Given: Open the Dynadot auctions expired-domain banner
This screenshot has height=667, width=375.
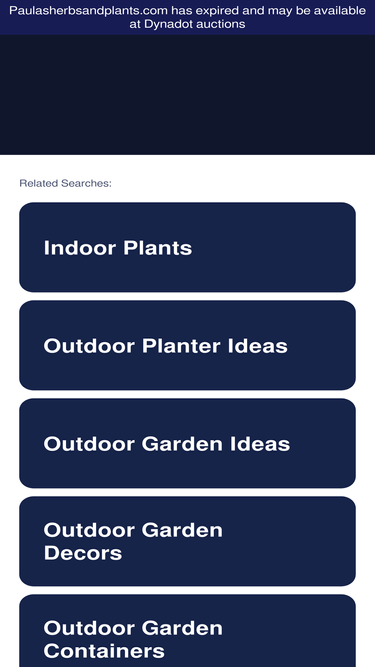Looking at the screenshot, I should click(x=188, y=17).
